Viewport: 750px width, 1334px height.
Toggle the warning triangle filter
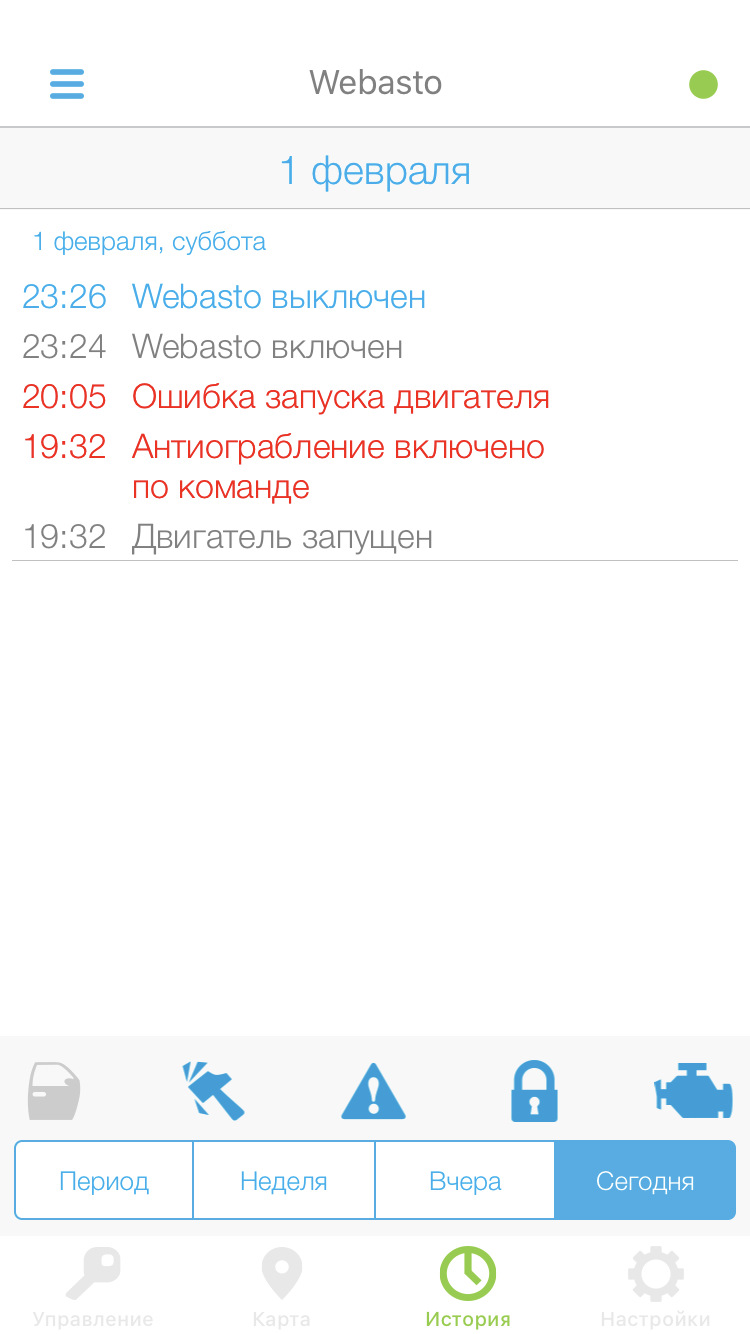pyautogui.click(x=373, y=1091)
